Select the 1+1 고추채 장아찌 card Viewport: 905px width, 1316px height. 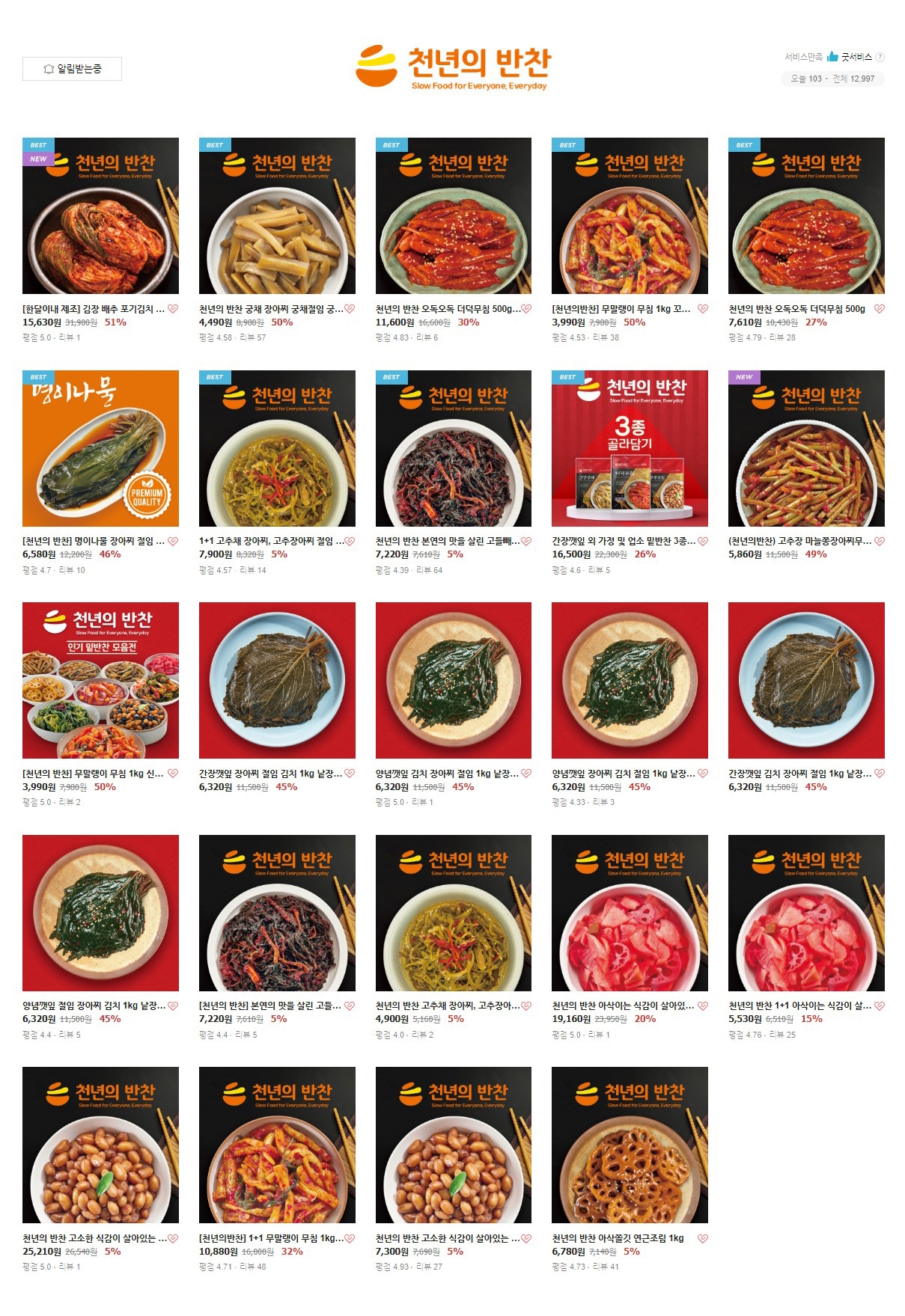click(x=277, y=448)
